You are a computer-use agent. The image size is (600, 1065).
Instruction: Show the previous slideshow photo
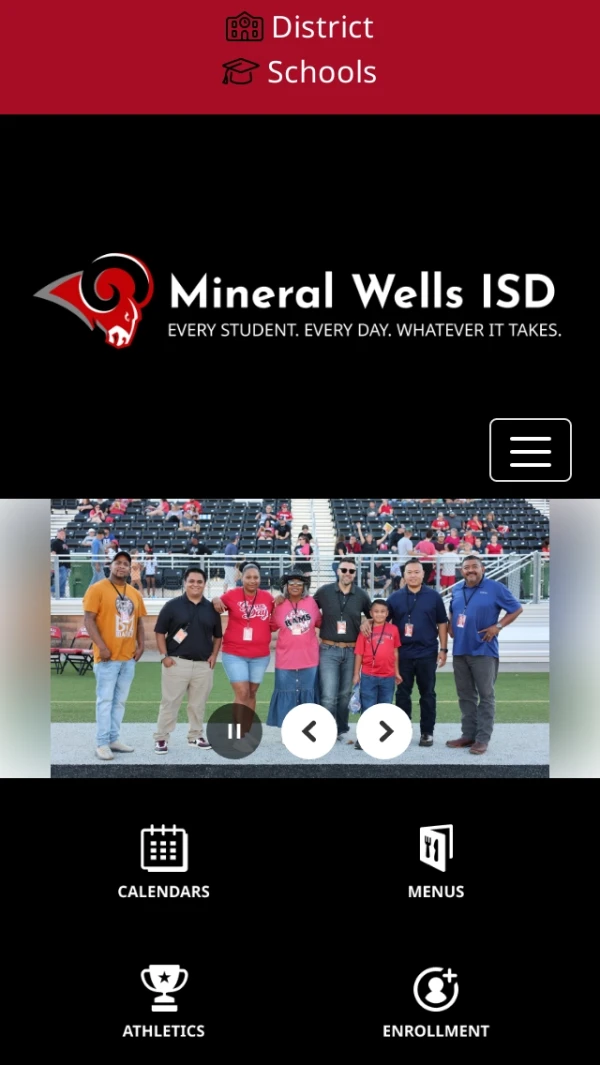coord(309,731)
